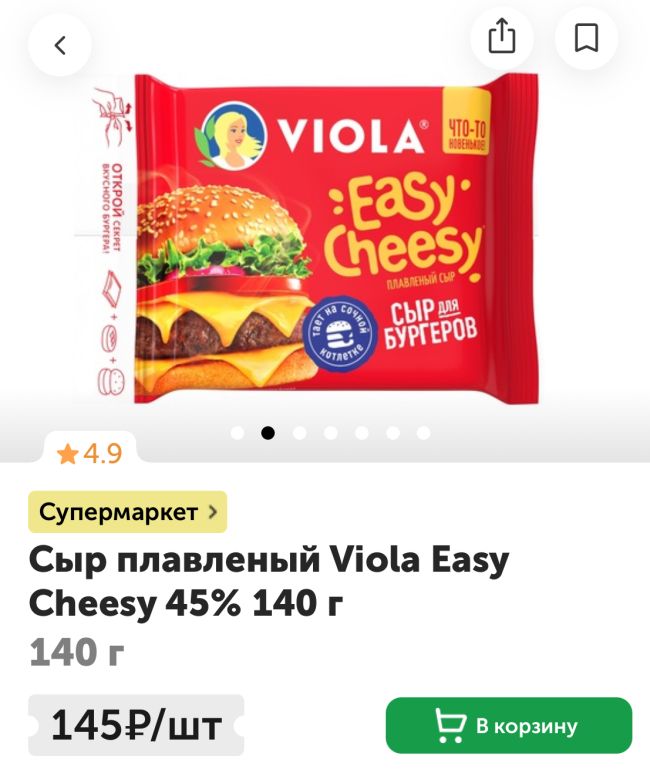Share this Viola cheese product
The height and width of the screenshot is (783, 650).
point(502,38)
